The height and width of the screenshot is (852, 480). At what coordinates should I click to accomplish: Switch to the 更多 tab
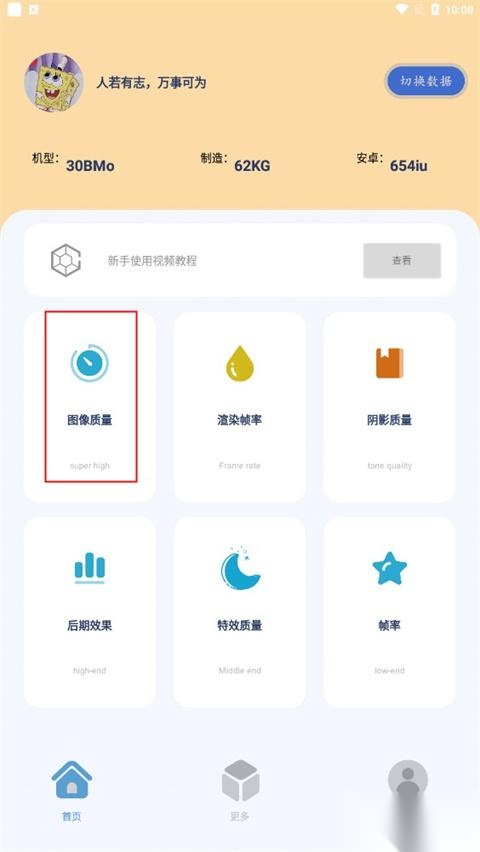[x=240, y=791]
